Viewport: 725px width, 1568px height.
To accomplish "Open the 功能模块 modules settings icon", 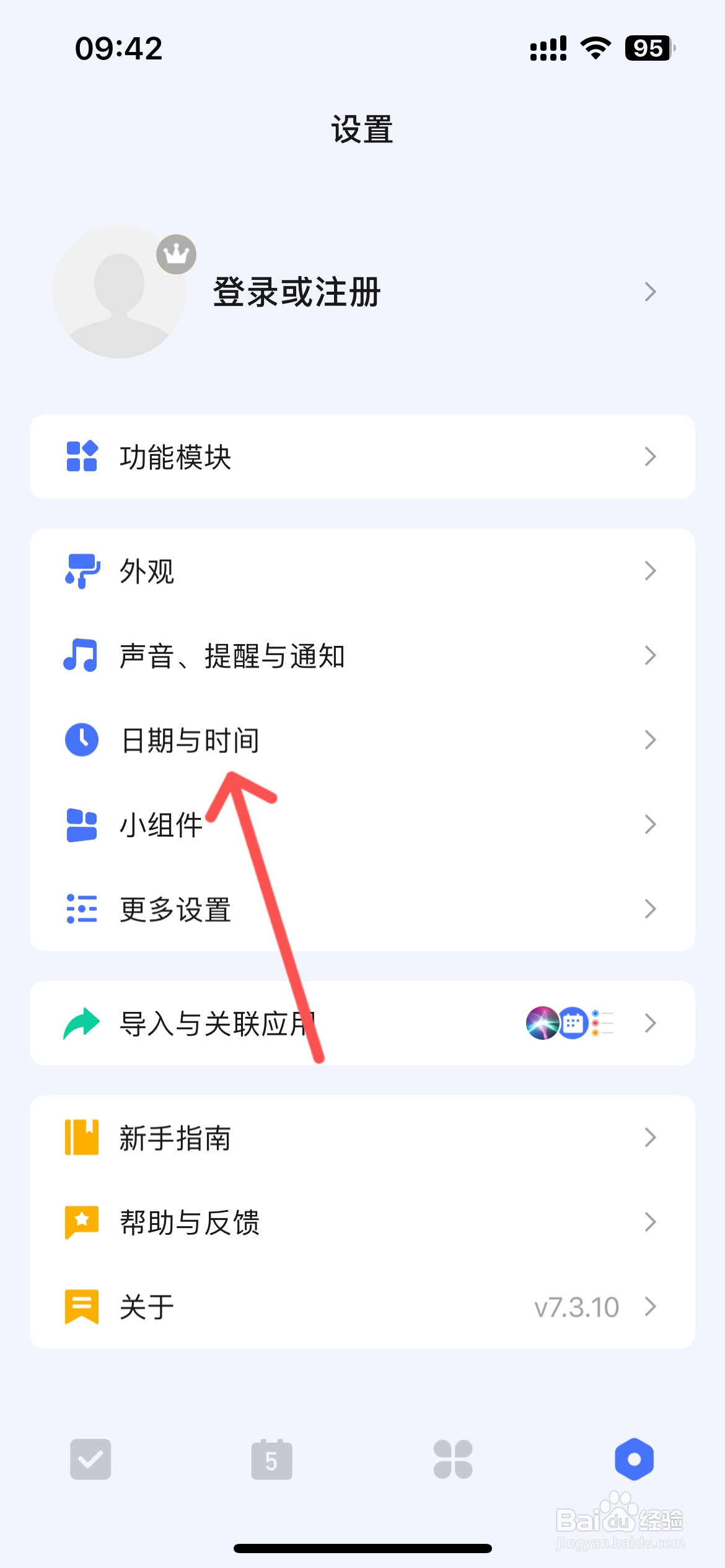I will click(81, 456).
